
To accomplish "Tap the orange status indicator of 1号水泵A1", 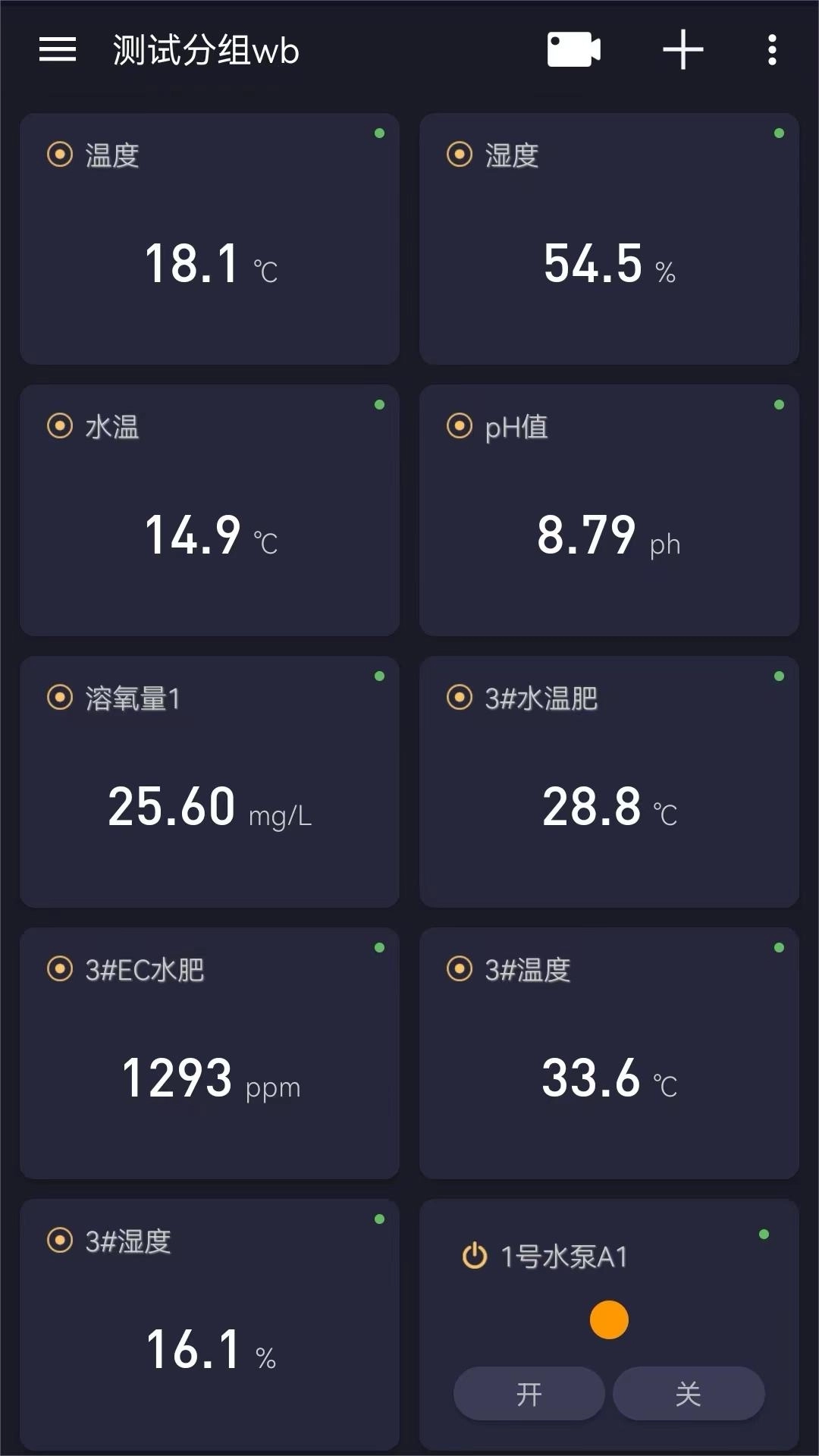I will (x=609, y=1319).
